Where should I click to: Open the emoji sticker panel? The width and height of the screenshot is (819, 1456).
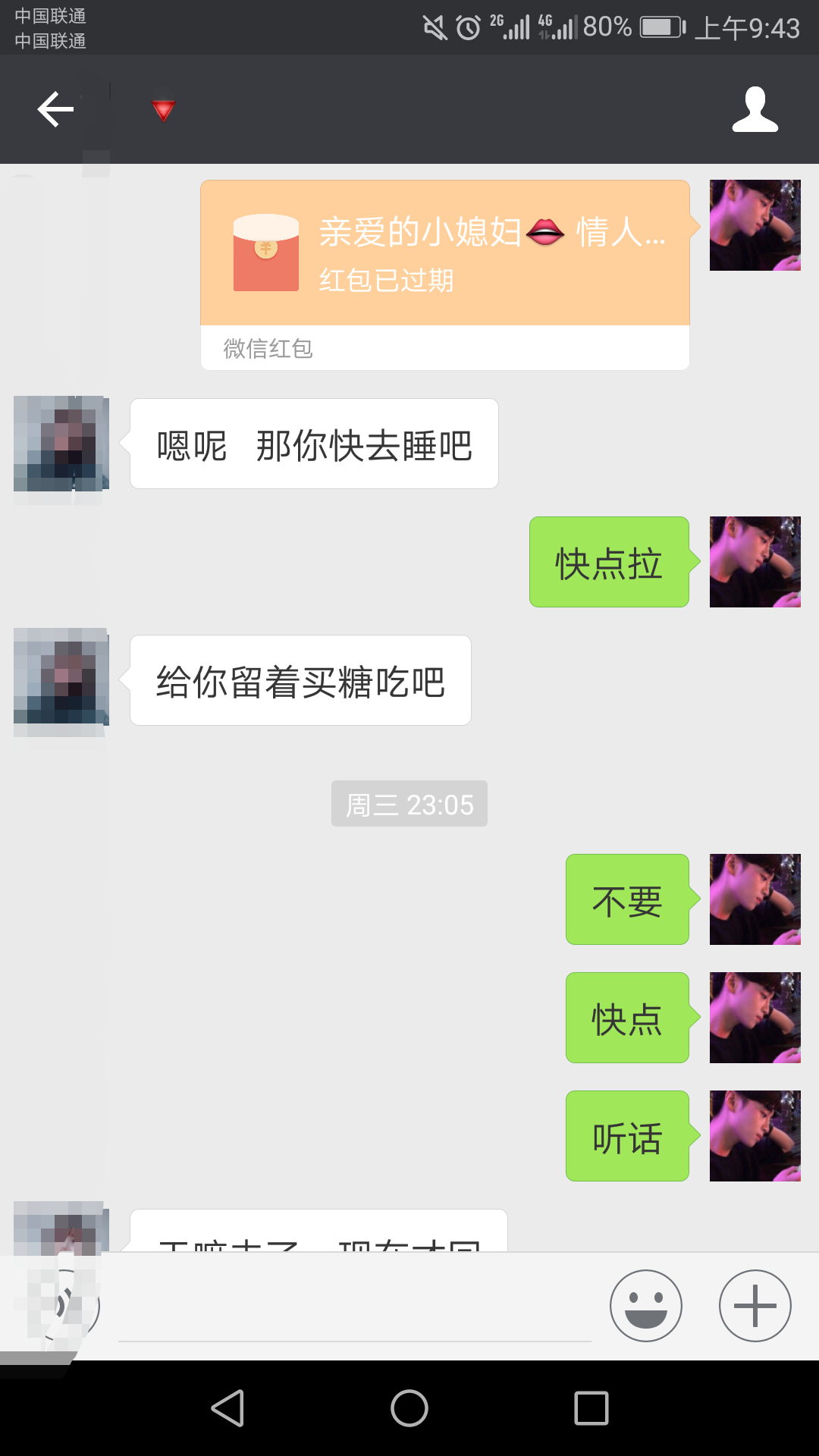(x=646, y=1306)
